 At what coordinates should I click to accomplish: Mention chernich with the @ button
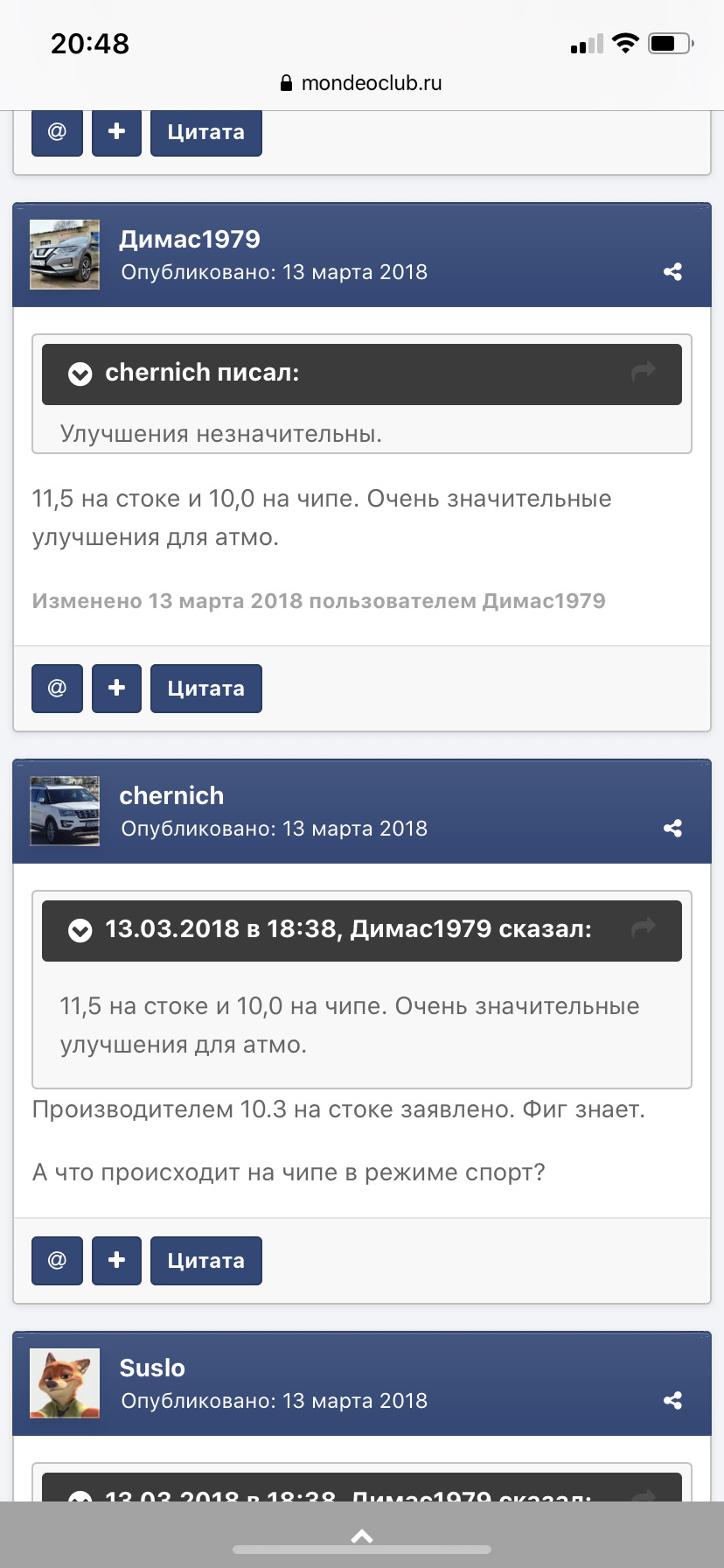(x=57, y=1261)
